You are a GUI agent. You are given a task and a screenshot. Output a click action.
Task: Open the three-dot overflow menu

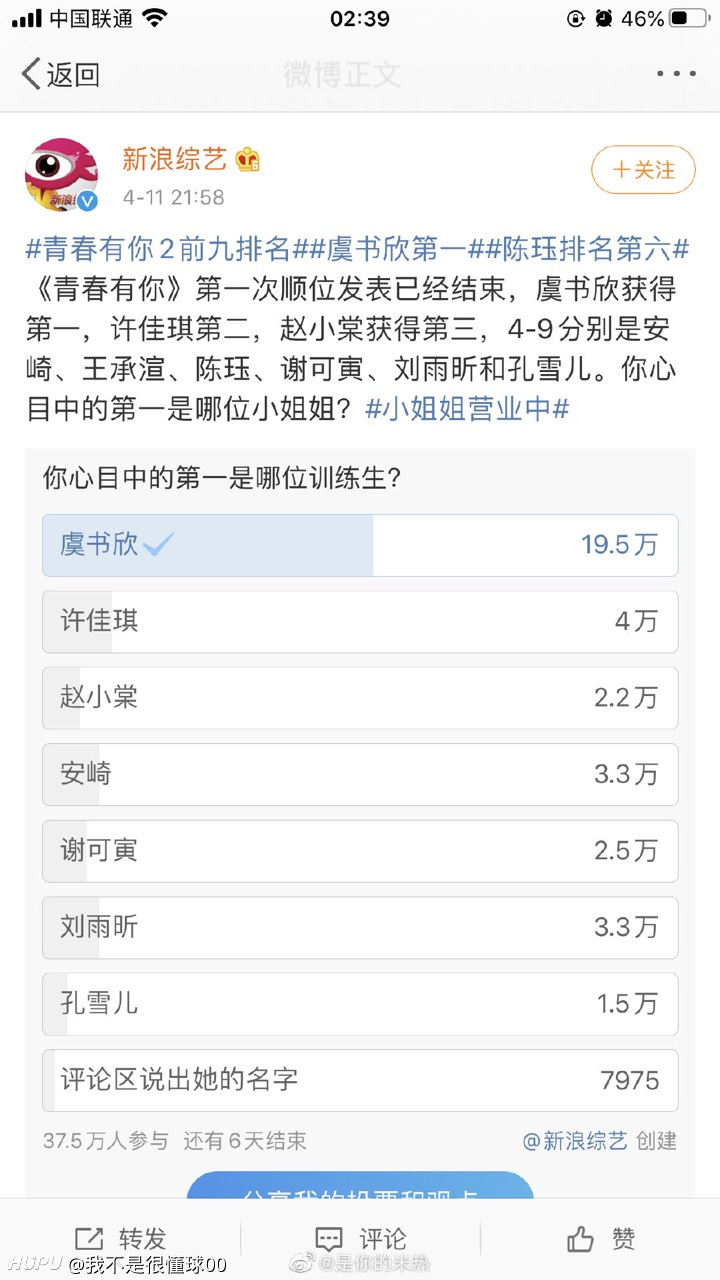[676, 74]
